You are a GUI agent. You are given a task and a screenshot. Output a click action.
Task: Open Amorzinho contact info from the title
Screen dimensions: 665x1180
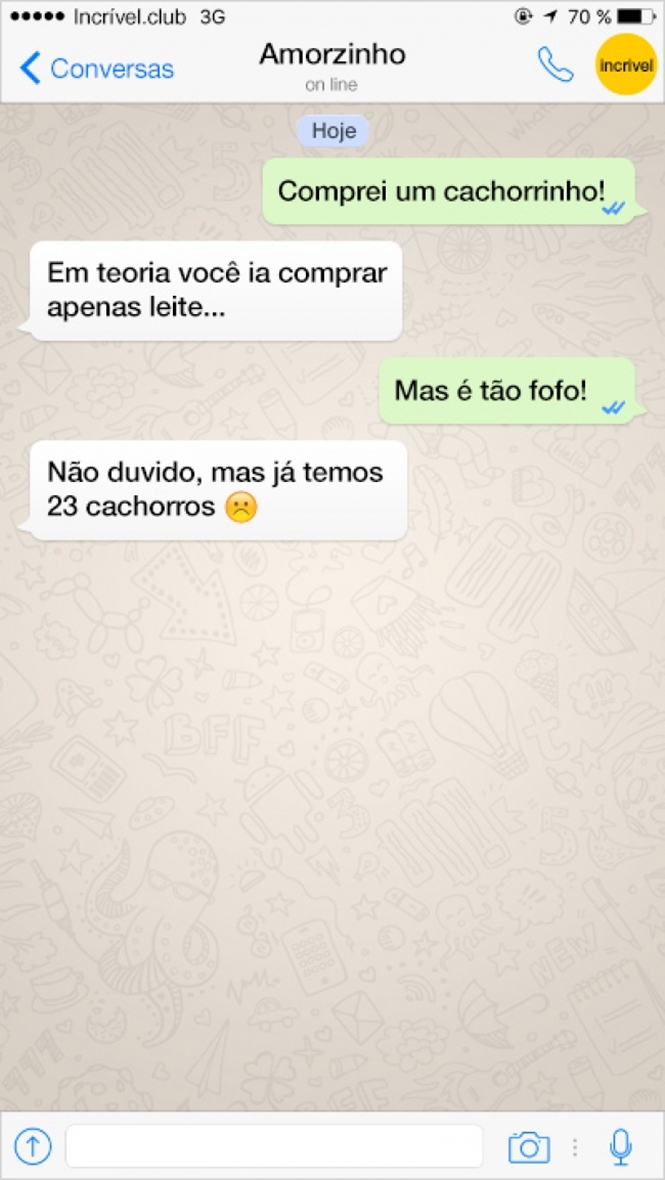coord(332,55)
